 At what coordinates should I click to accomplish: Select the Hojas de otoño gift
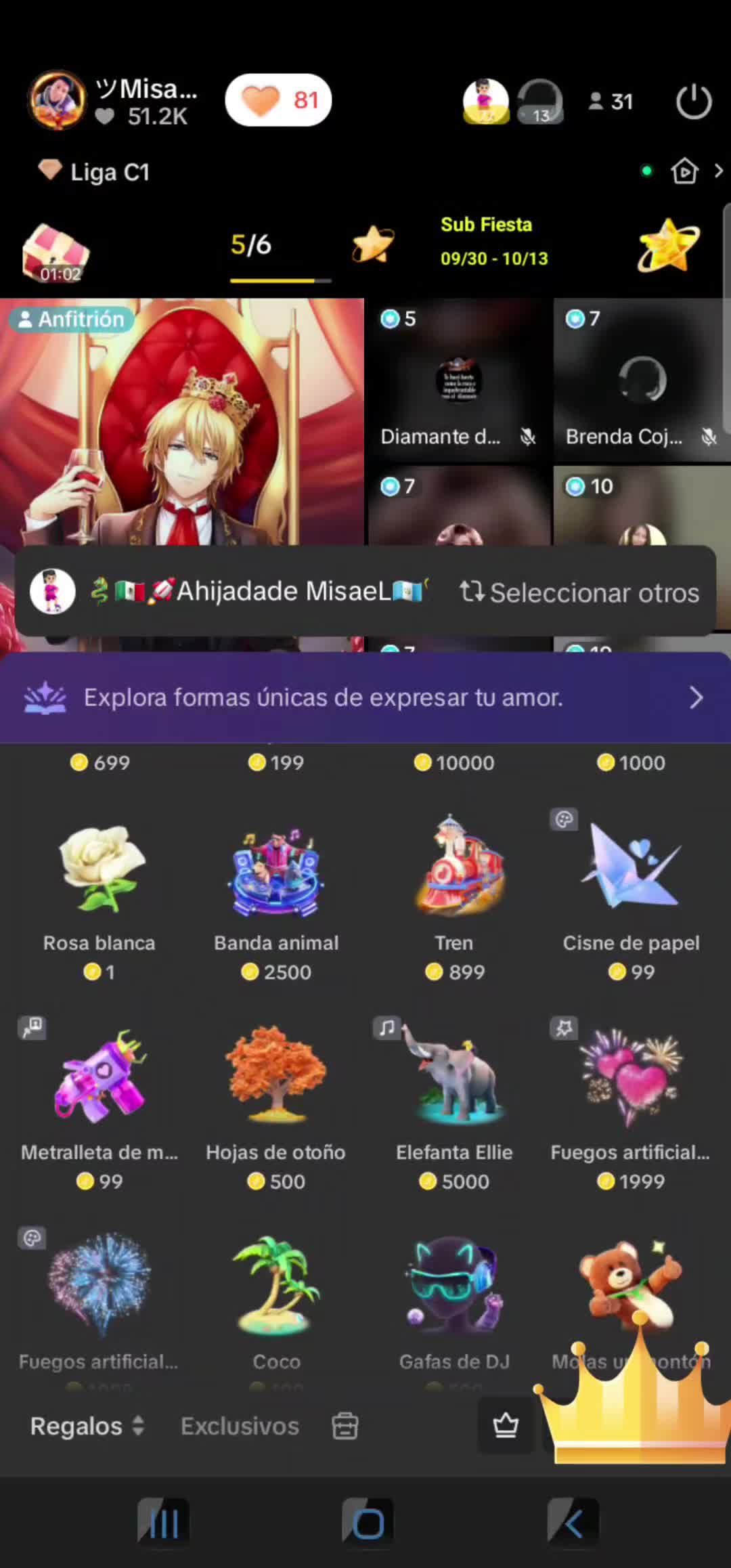[x=276, y=1104]
